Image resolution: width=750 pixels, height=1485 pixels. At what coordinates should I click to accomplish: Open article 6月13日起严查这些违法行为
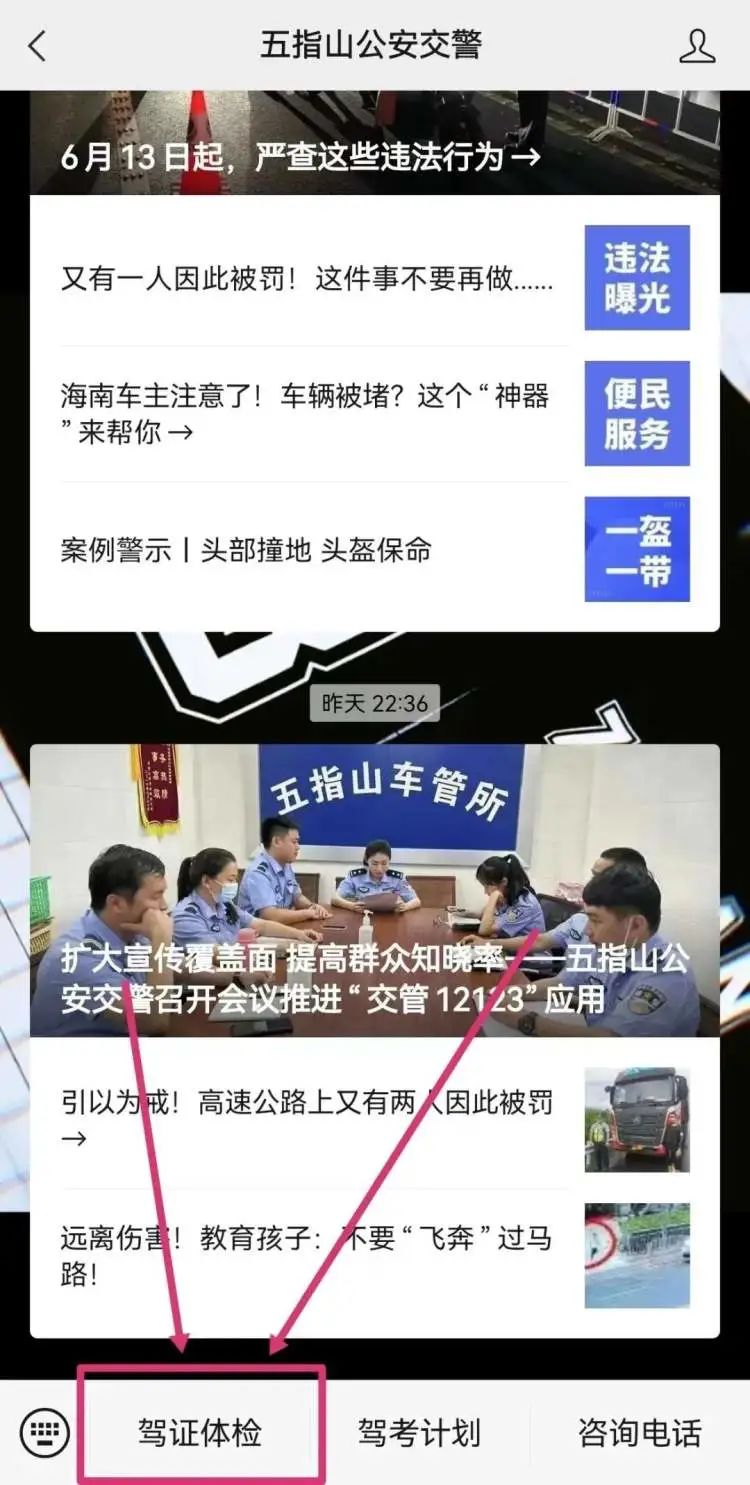[300, 157]
